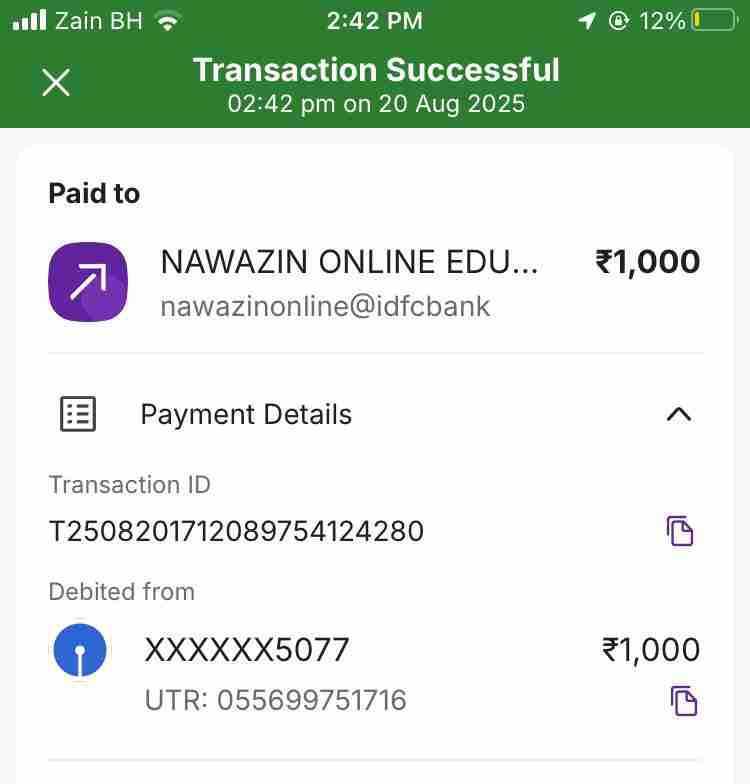Screen dimensions: 750x784
Task: Copy the UTR number
Action: 683,701
